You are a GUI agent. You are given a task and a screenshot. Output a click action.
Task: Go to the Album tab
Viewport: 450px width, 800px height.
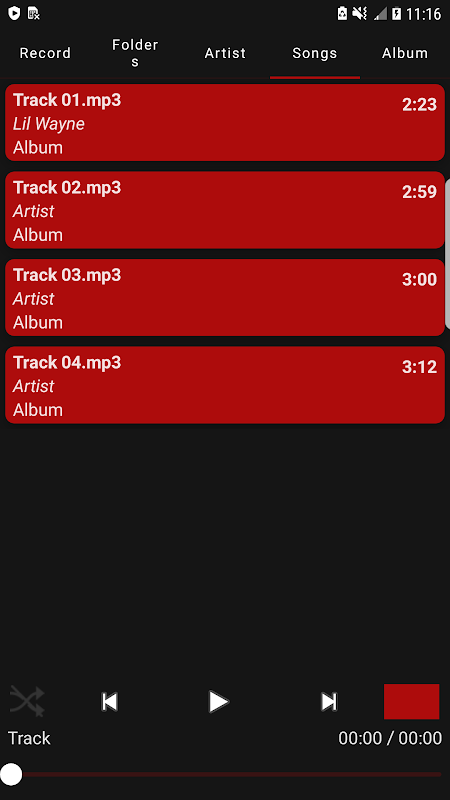pos(405,53)
